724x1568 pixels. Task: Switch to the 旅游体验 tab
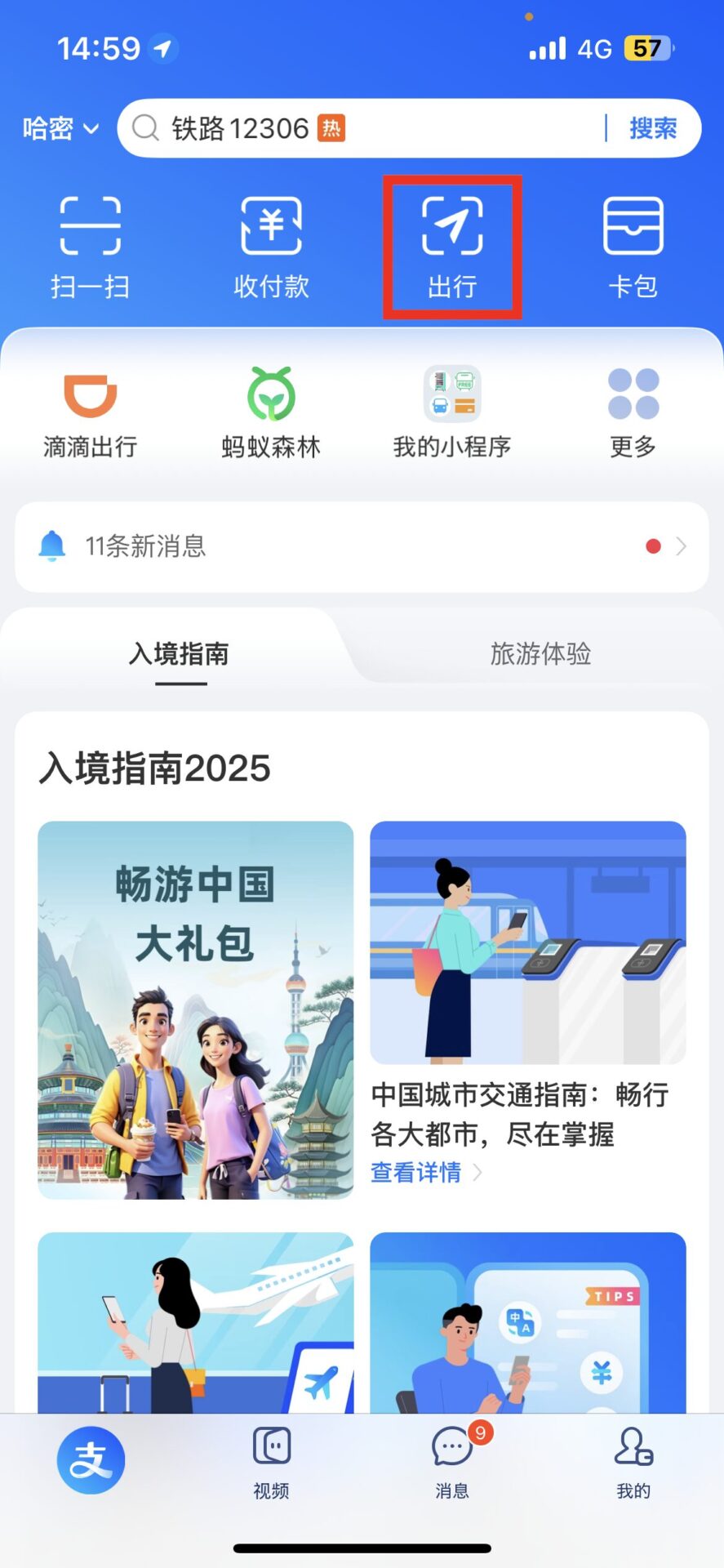[x=540, y=654]
